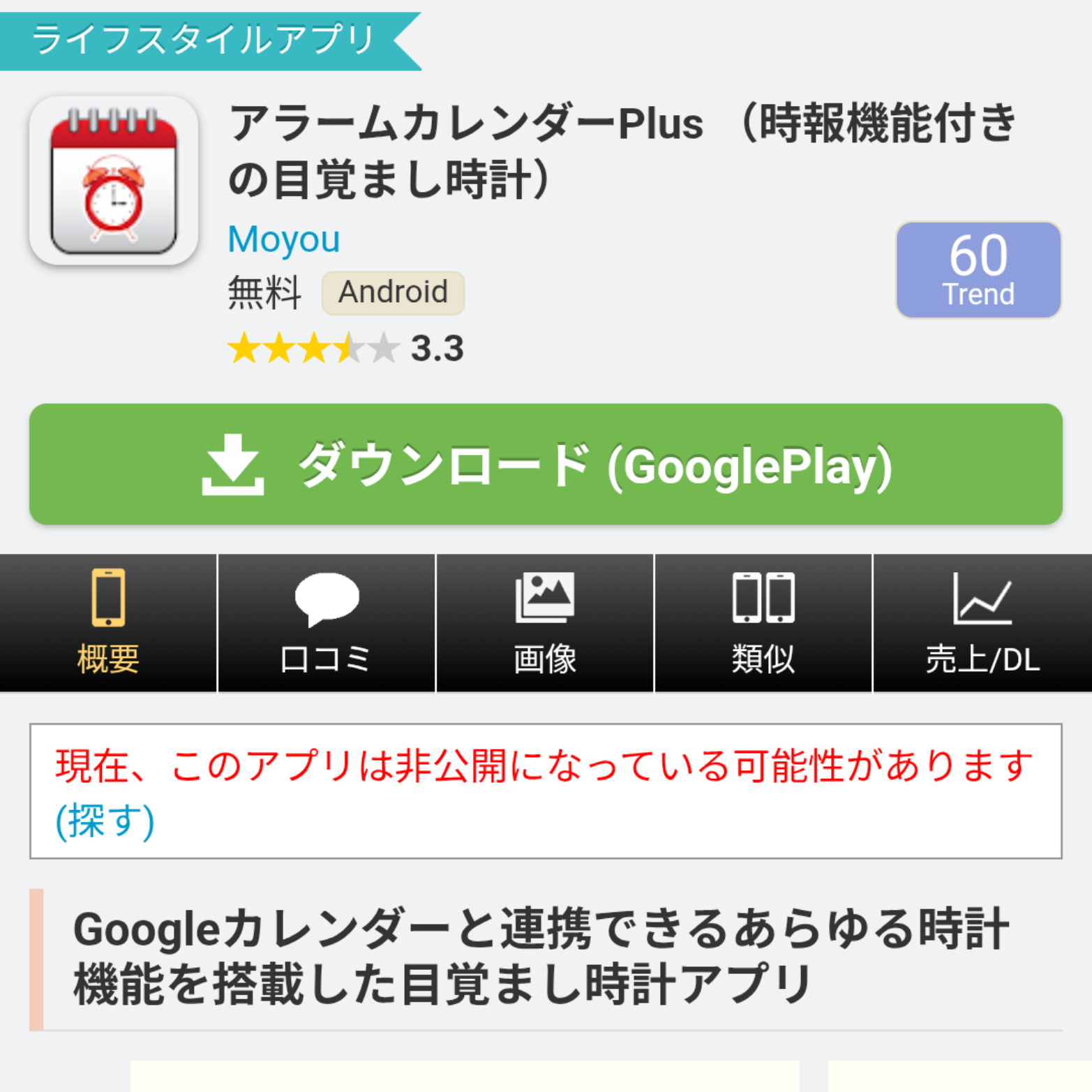The width and height of the screenshot is (1092, 1092).
Task: Tap the (探す) link
Action: pos(105,821)
